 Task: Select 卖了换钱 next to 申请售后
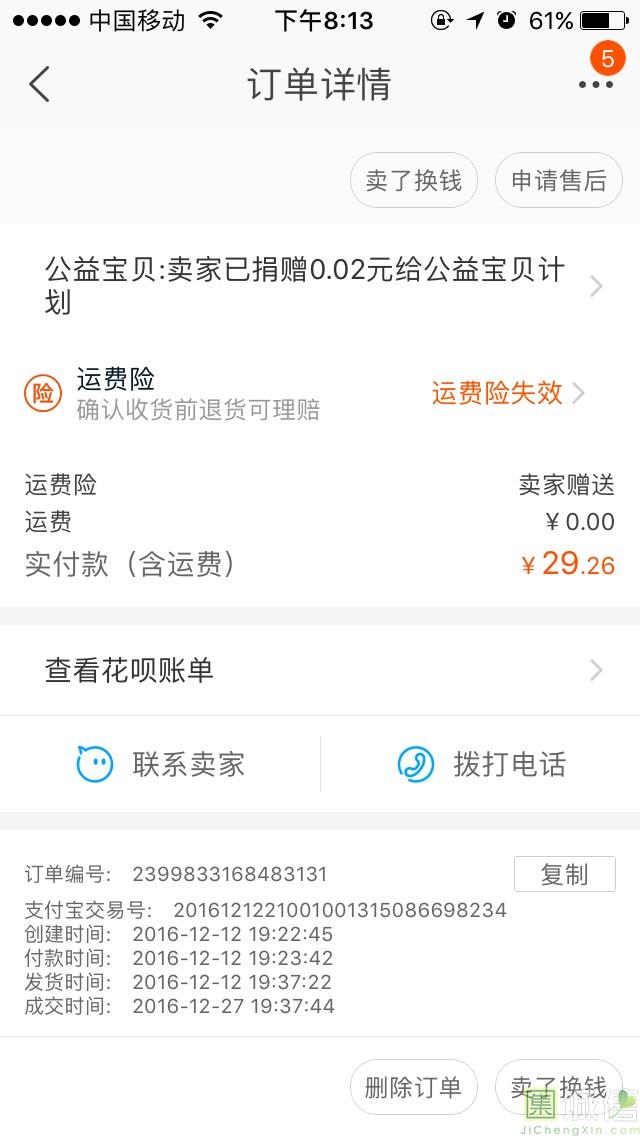click(413, 181)
